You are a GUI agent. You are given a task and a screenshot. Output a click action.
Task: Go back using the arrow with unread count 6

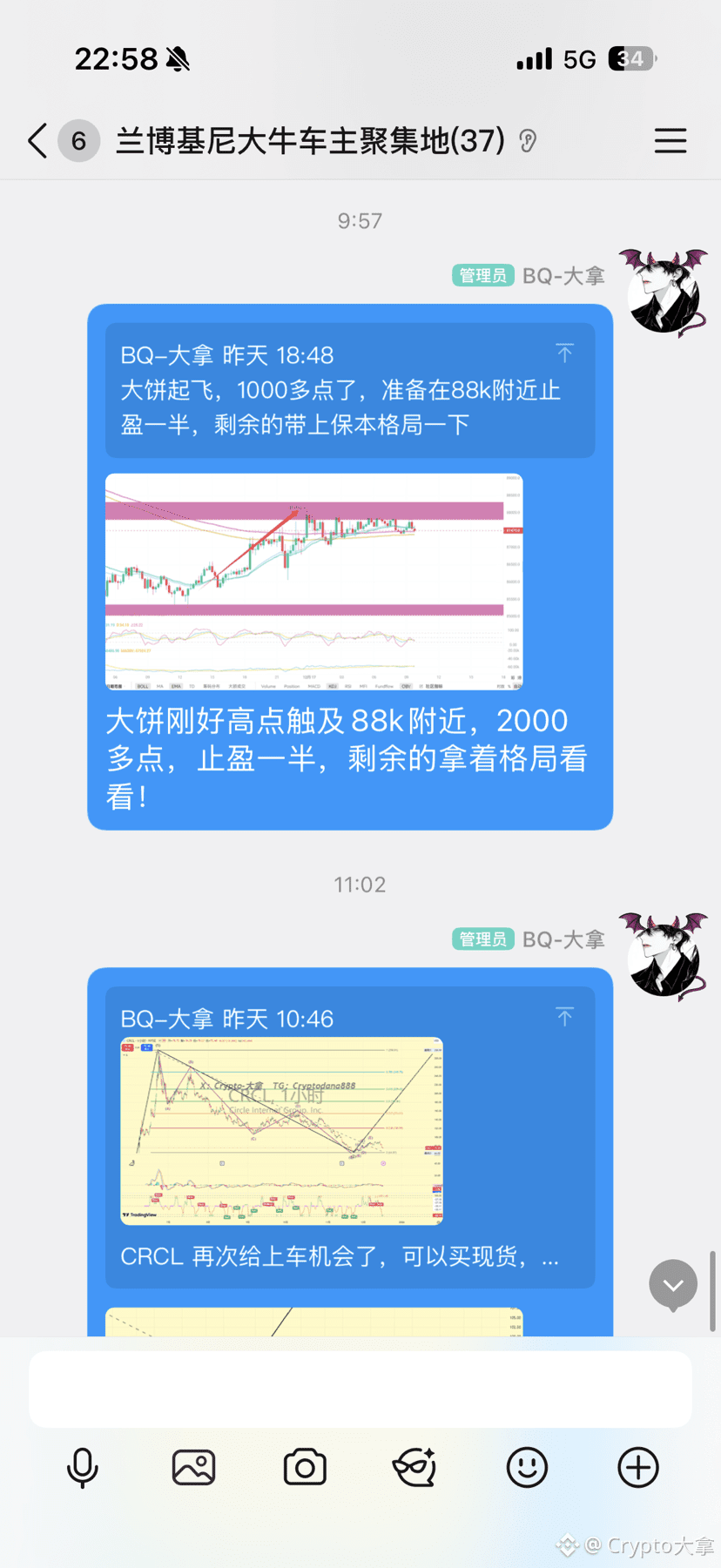pos(52,140)
